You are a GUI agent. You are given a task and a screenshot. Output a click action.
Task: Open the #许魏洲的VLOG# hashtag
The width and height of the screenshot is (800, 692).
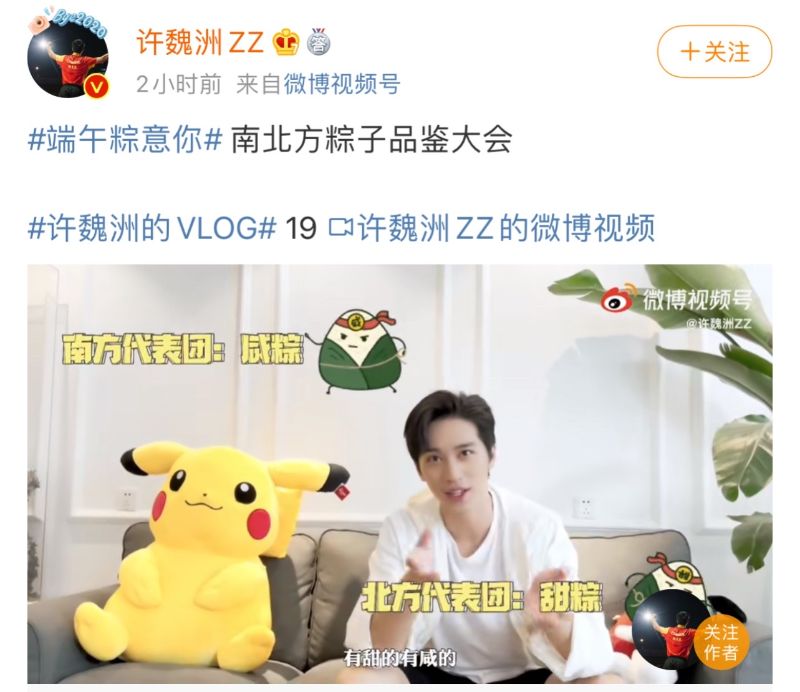coord(152,228)
